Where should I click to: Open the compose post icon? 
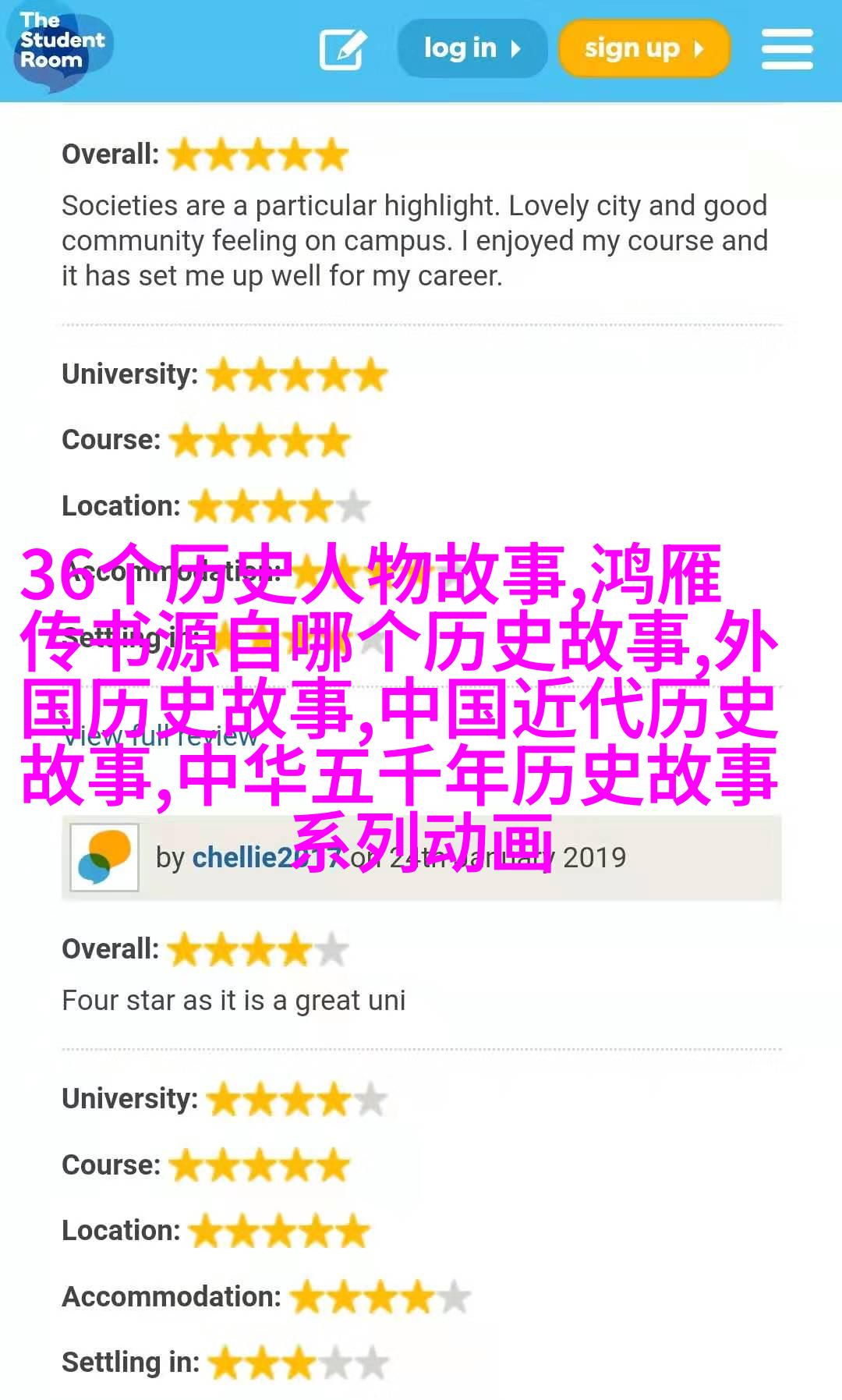(x=342, y=49)
